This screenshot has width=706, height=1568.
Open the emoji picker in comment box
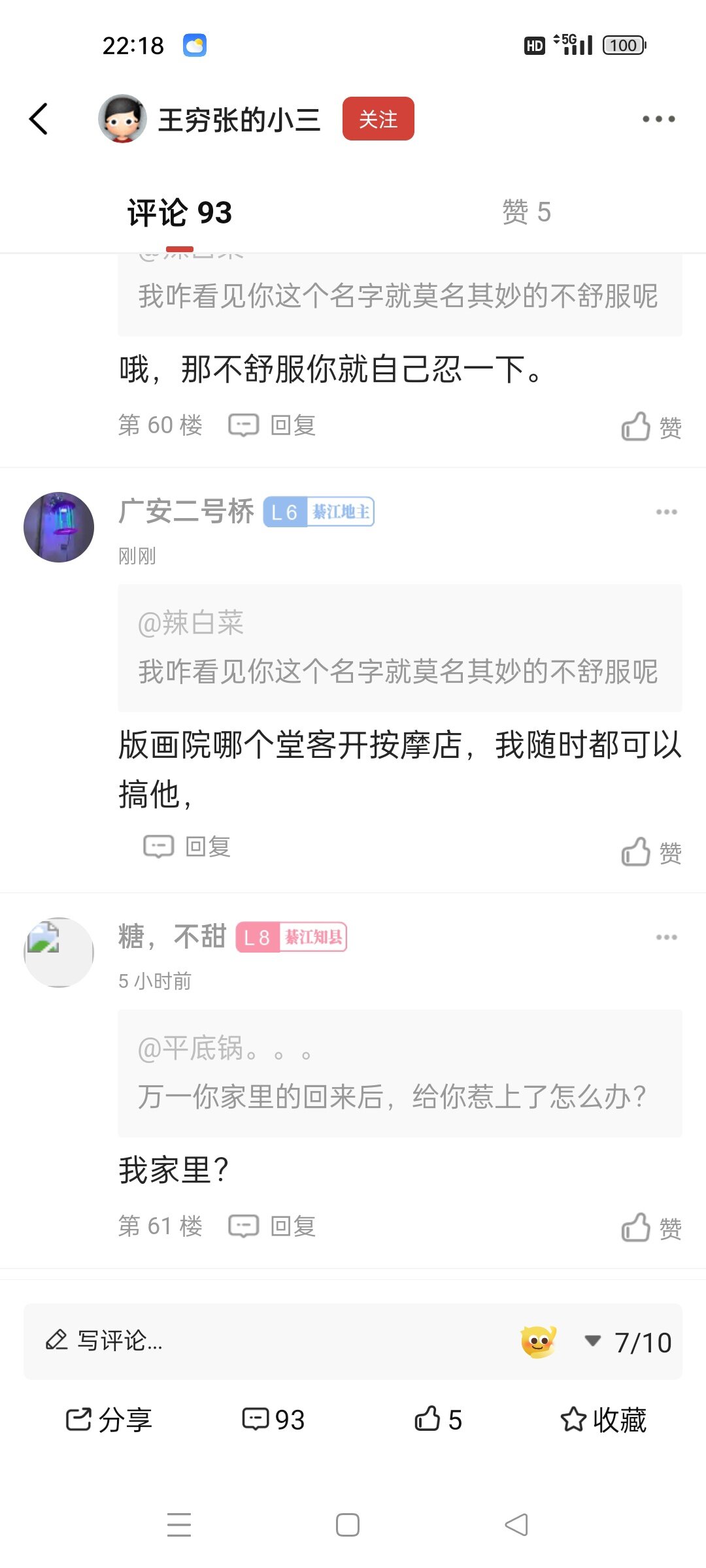pos(538,1342)
